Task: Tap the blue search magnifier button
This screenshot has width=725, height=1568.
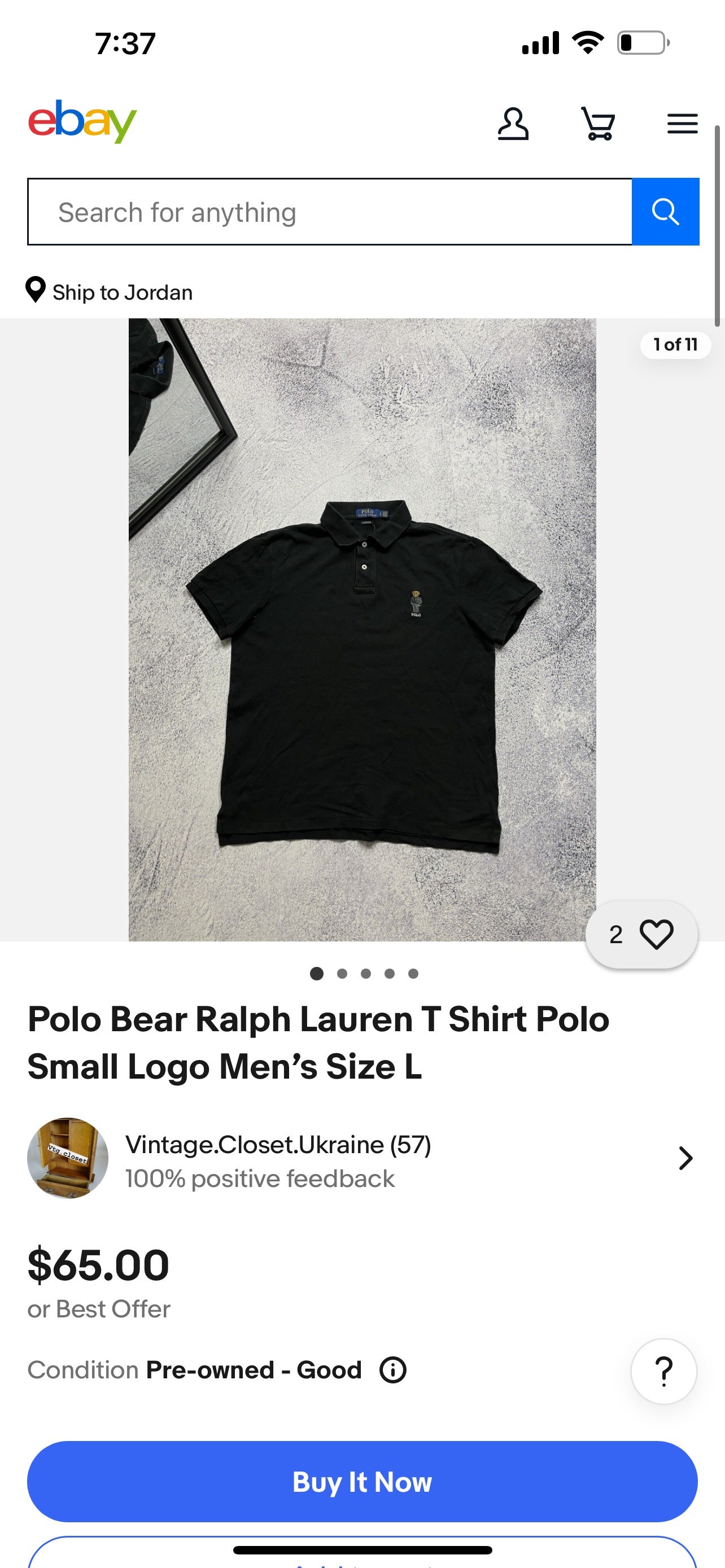Action: [665, 212]
